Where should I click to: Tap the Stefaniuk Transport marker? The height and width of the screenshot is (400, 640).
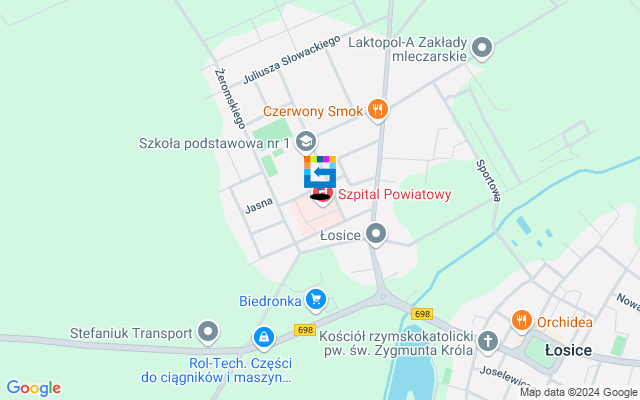point(208,329)
